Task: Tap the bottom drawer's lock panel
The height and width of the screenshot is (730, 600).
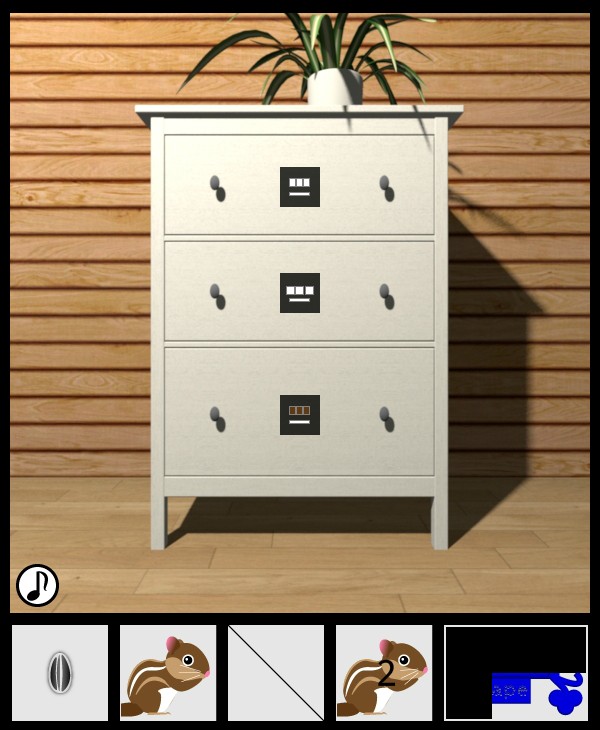Action: pyautogui.click(x=299, y=414)
